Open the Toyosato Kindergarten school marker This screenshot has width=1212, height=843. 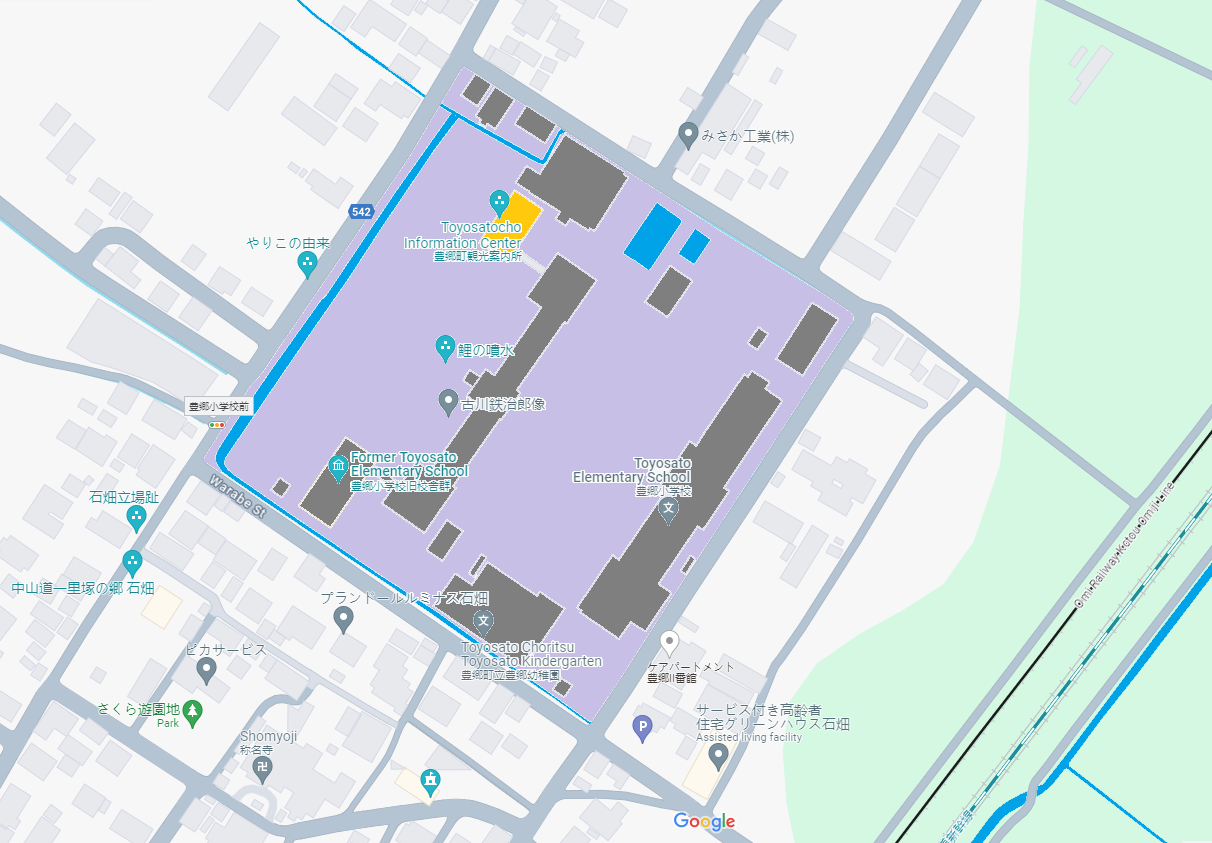click(x=484, y=621)
